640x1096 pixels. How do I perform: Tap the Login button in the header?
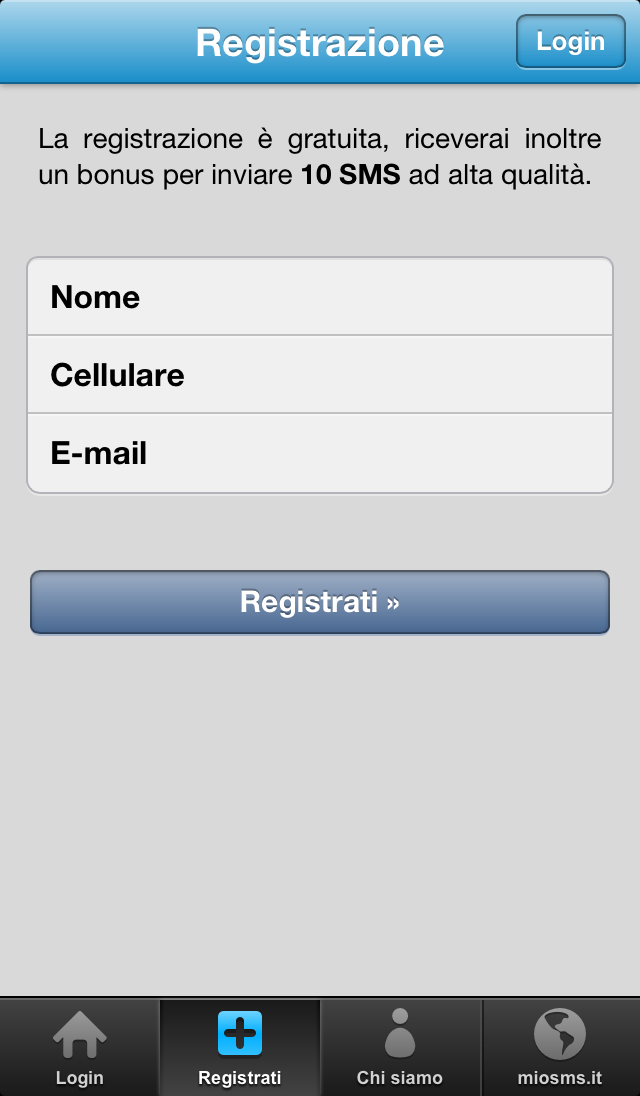point(571,42)
